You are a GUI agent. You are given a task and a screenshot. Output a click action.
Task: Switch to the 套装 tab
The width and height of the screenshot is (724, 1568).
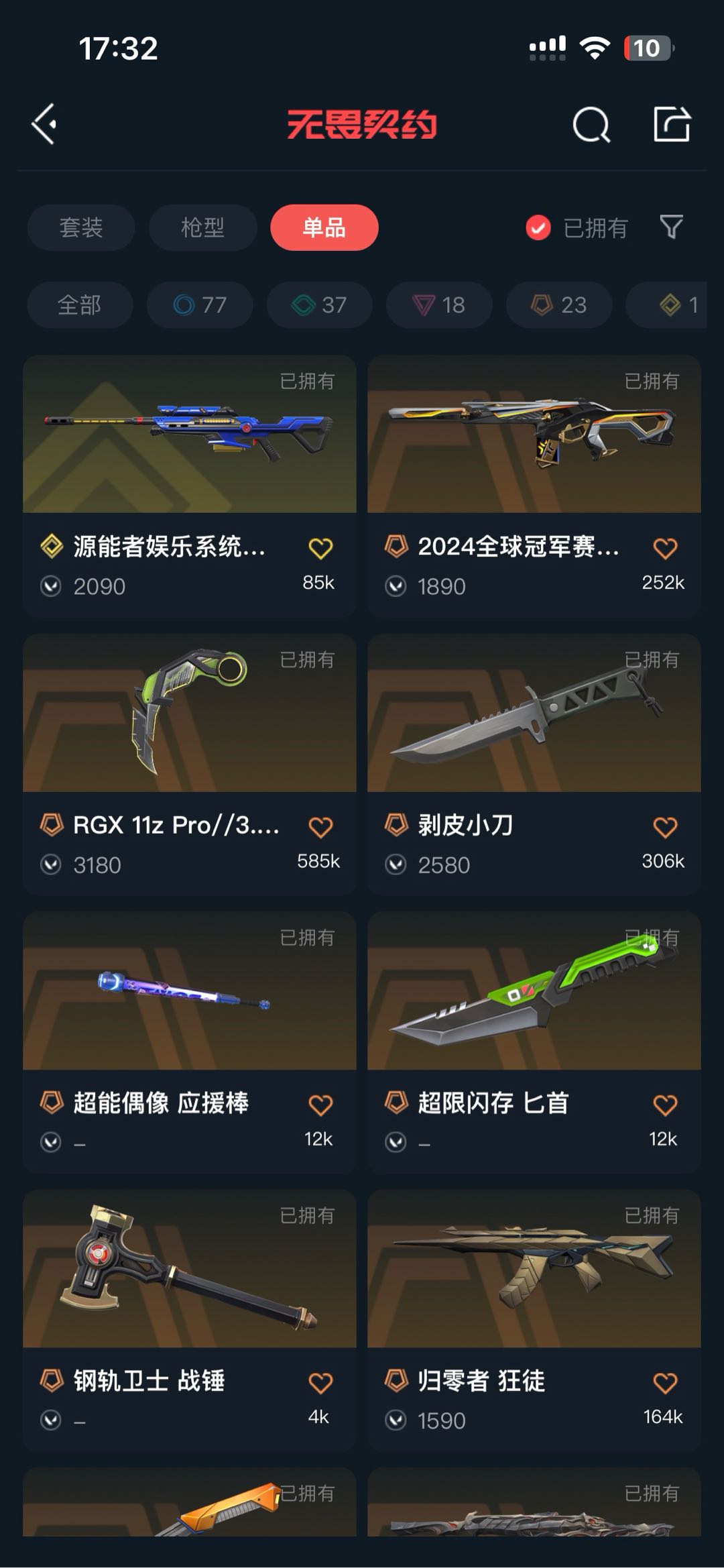81,227
